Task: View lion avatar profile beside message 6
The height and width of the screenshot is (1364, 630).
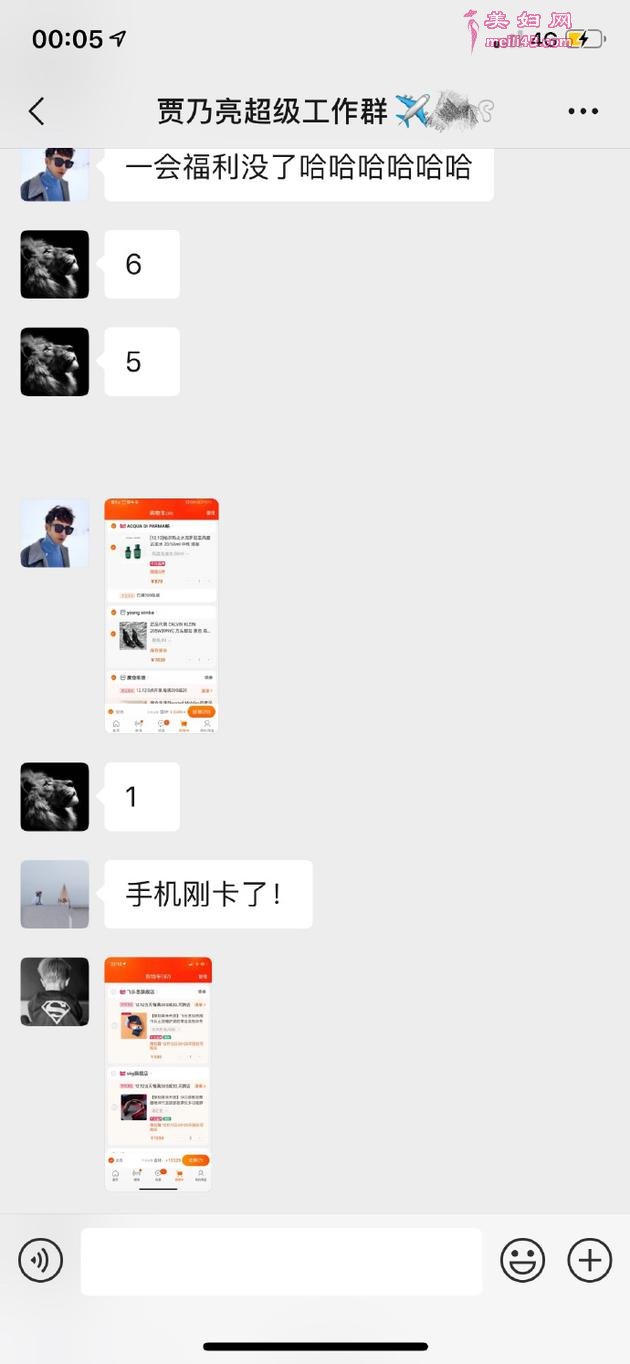Action: click(55, 264)
